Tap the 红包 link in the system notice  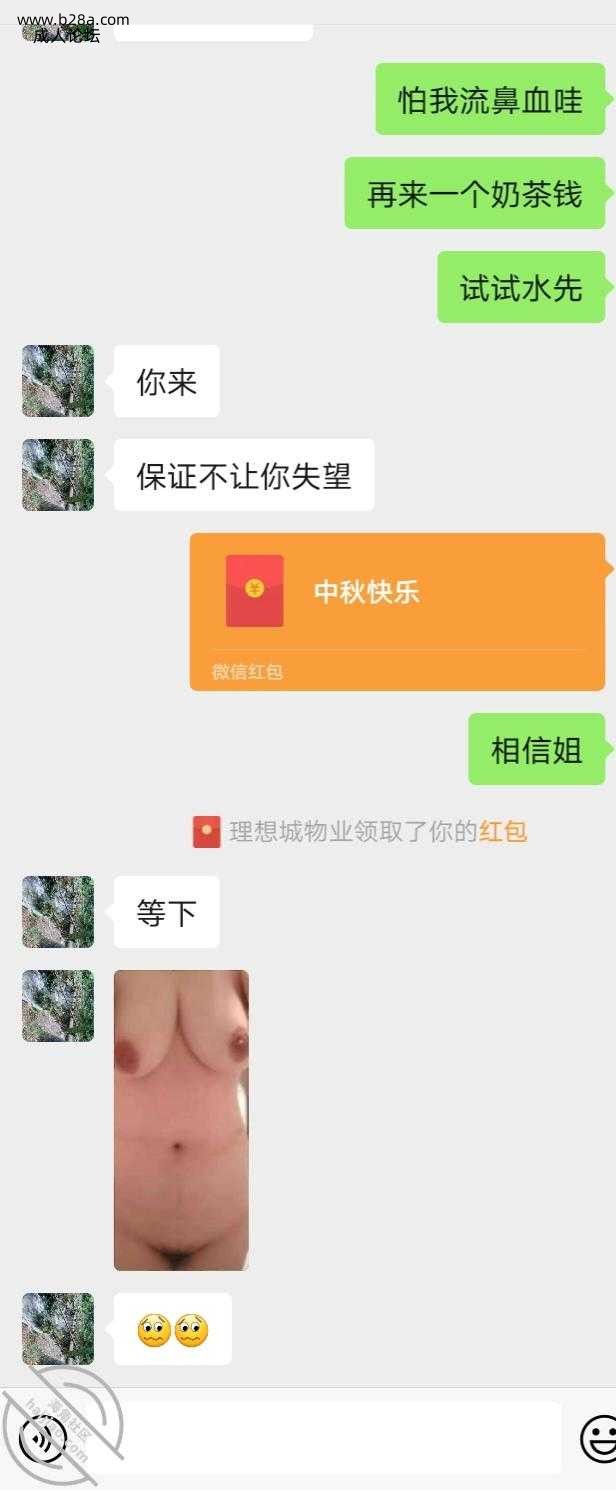click(503, 832)
